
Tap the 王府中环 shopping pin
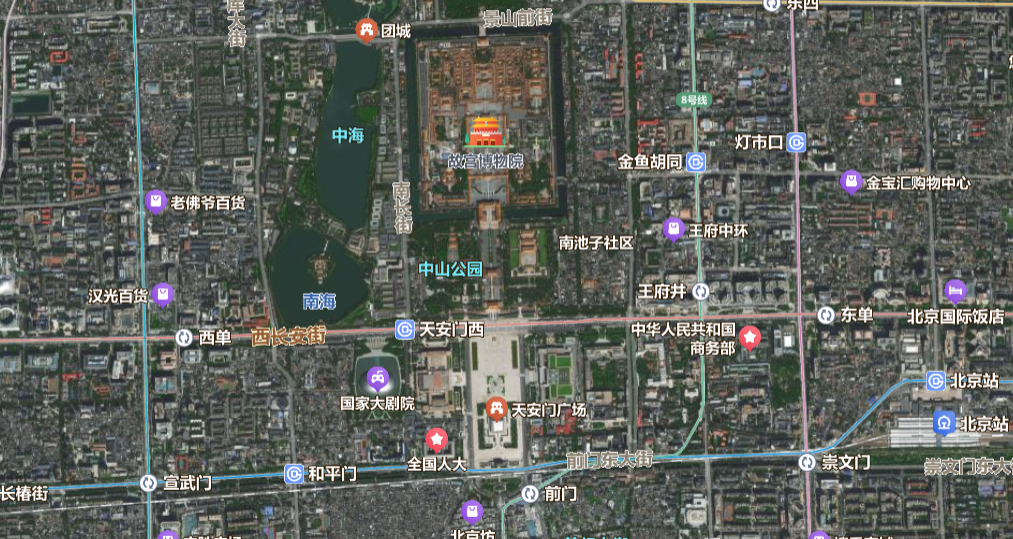[674, 229]
